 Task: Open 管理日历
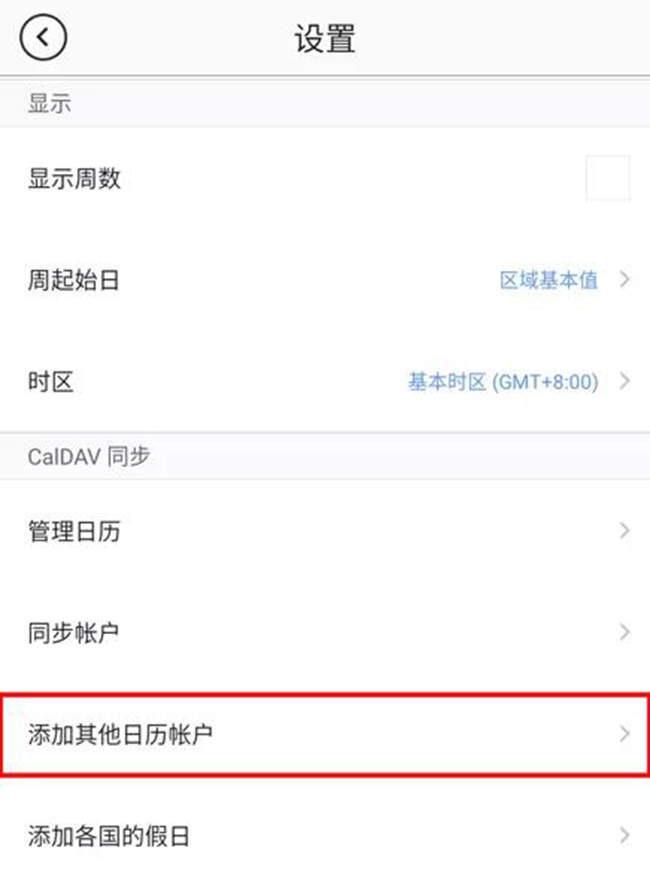tap(325, 531)
